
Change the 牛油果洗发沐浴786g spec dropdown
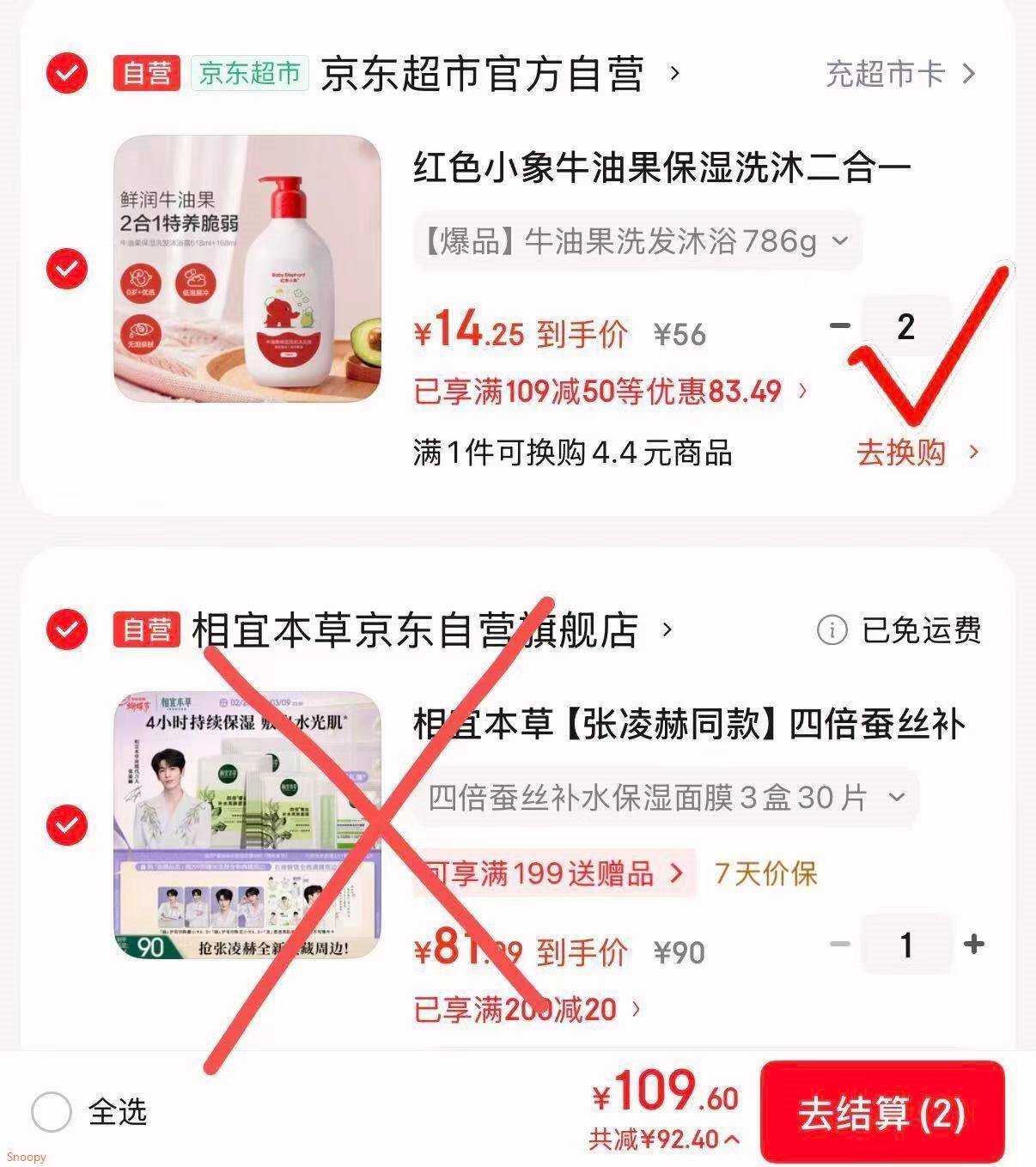[637, 241]
